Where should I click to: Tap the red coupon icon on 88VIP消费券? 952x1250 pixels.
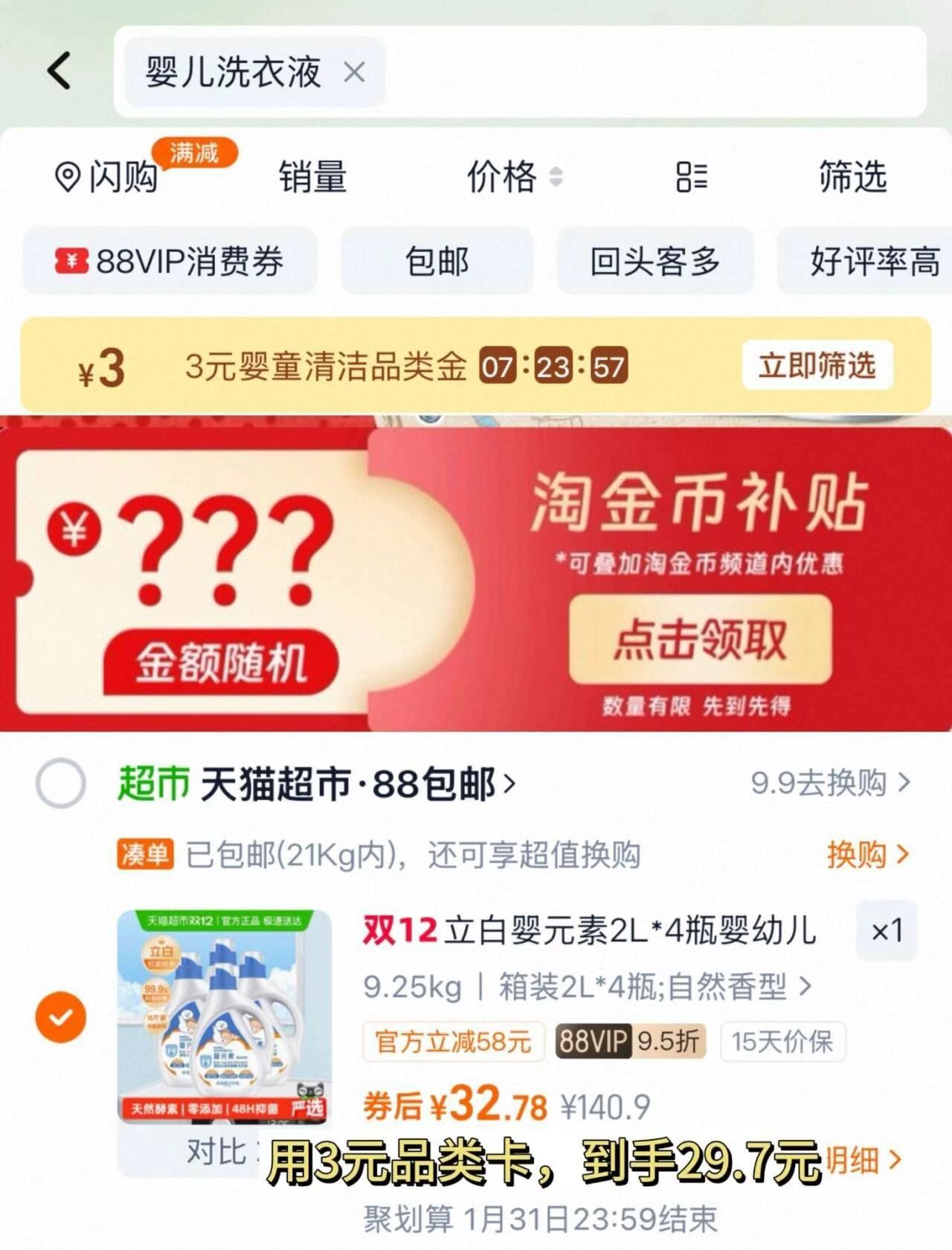click(x=71, y=261)
